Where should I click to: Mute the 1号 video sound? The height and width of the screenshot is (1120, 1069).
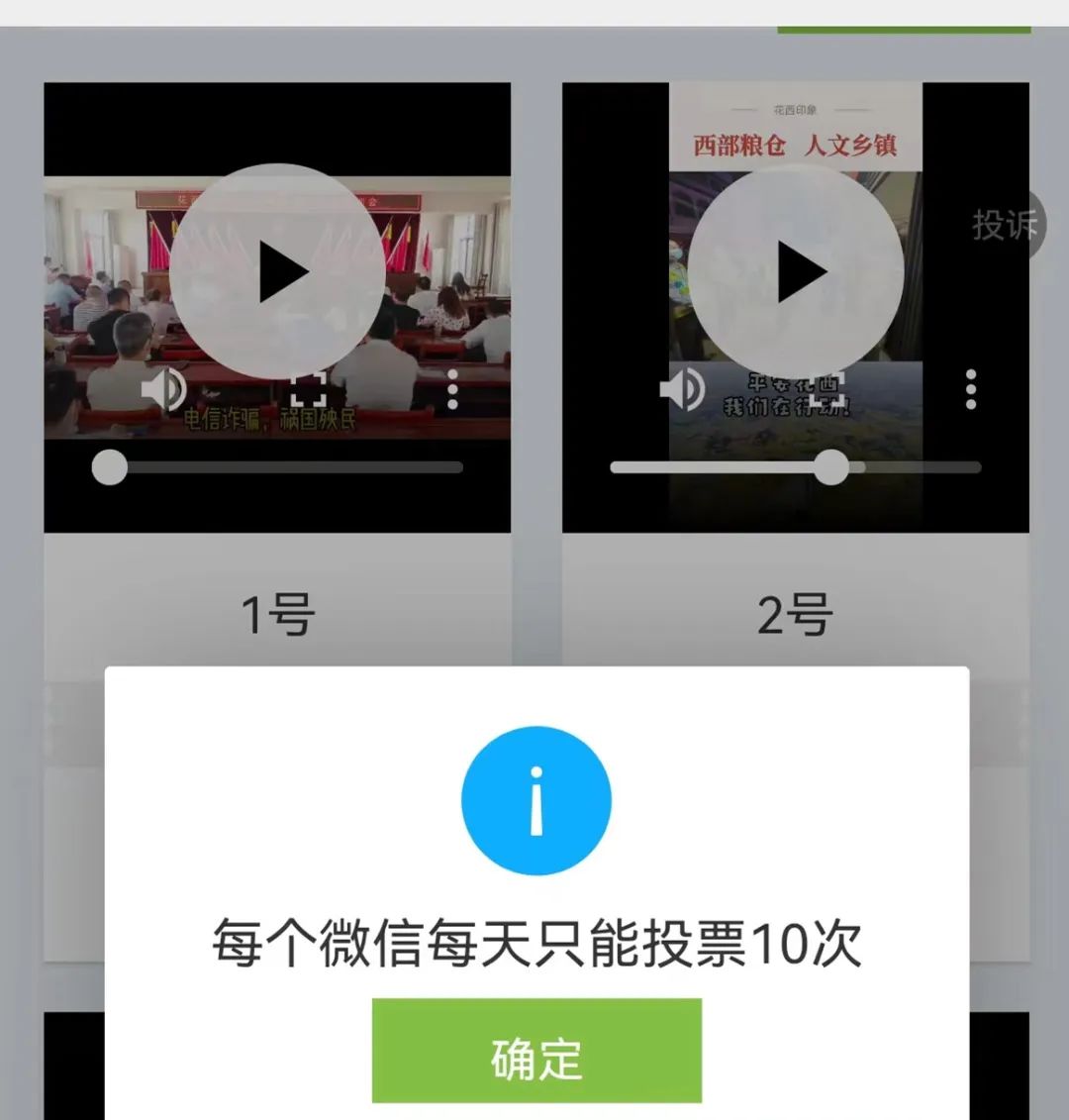163,388
